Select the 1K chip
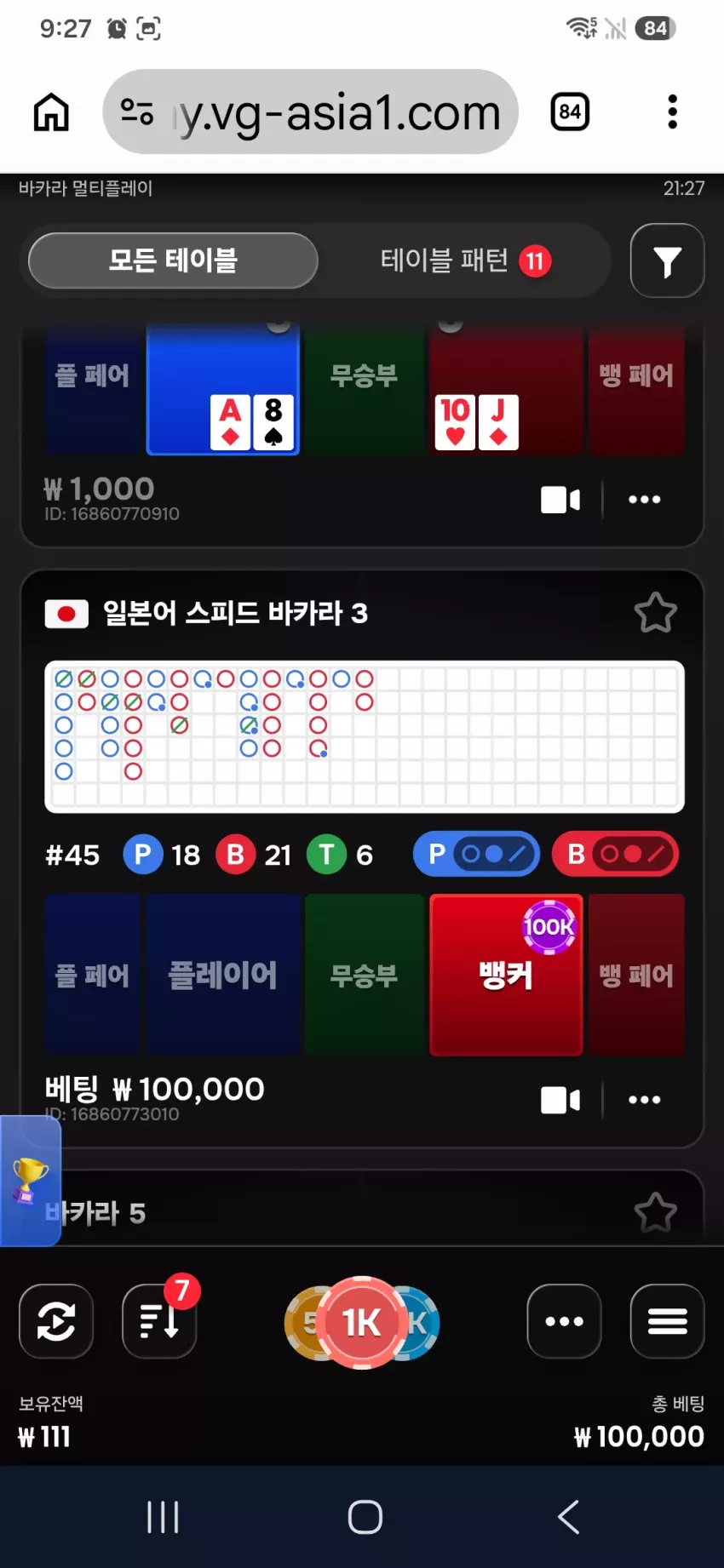Screen dimensions: 724x1568 361,1323
